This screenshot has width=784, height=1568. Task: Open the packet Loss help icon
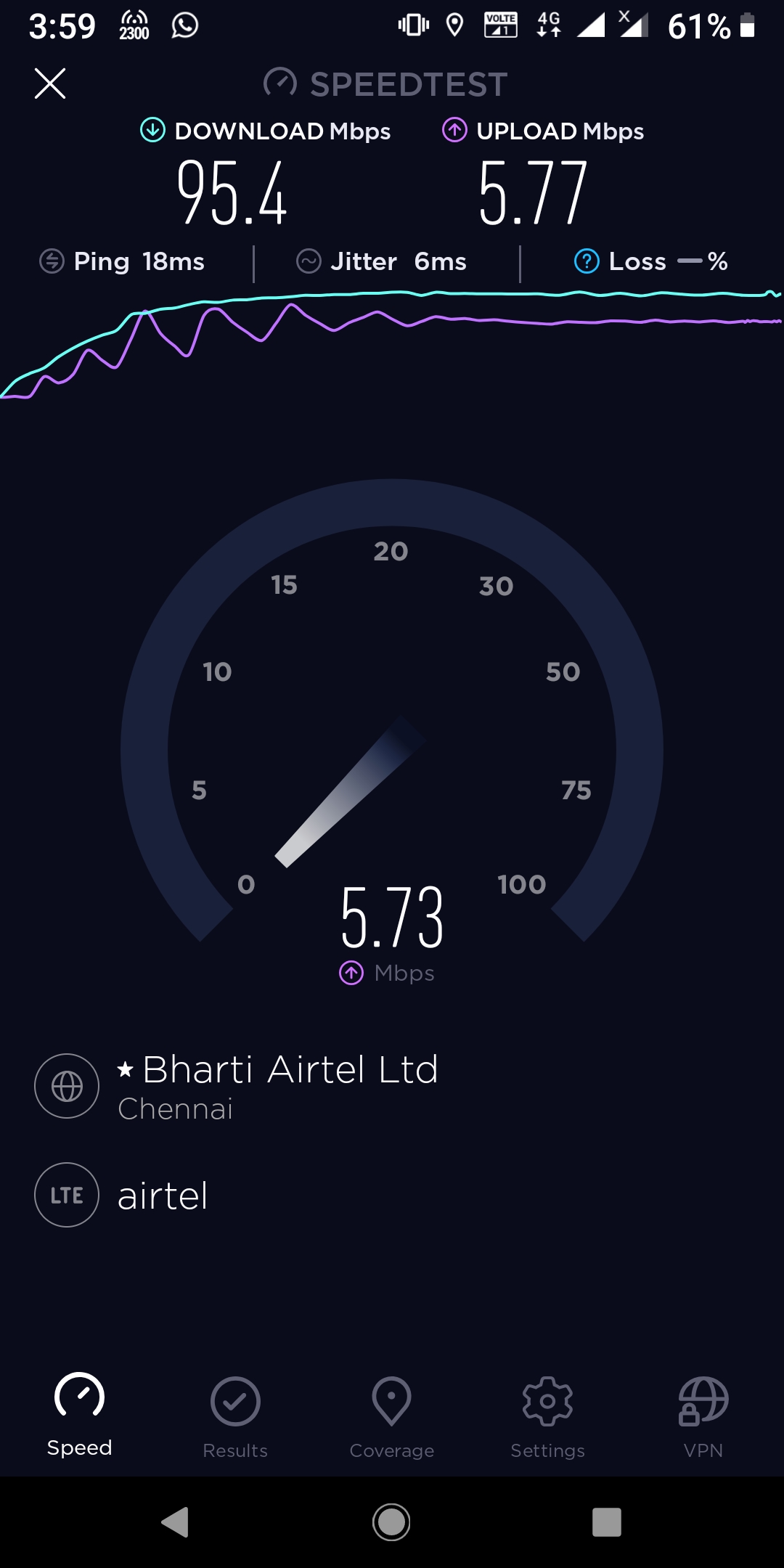click(x=587, y=261)
